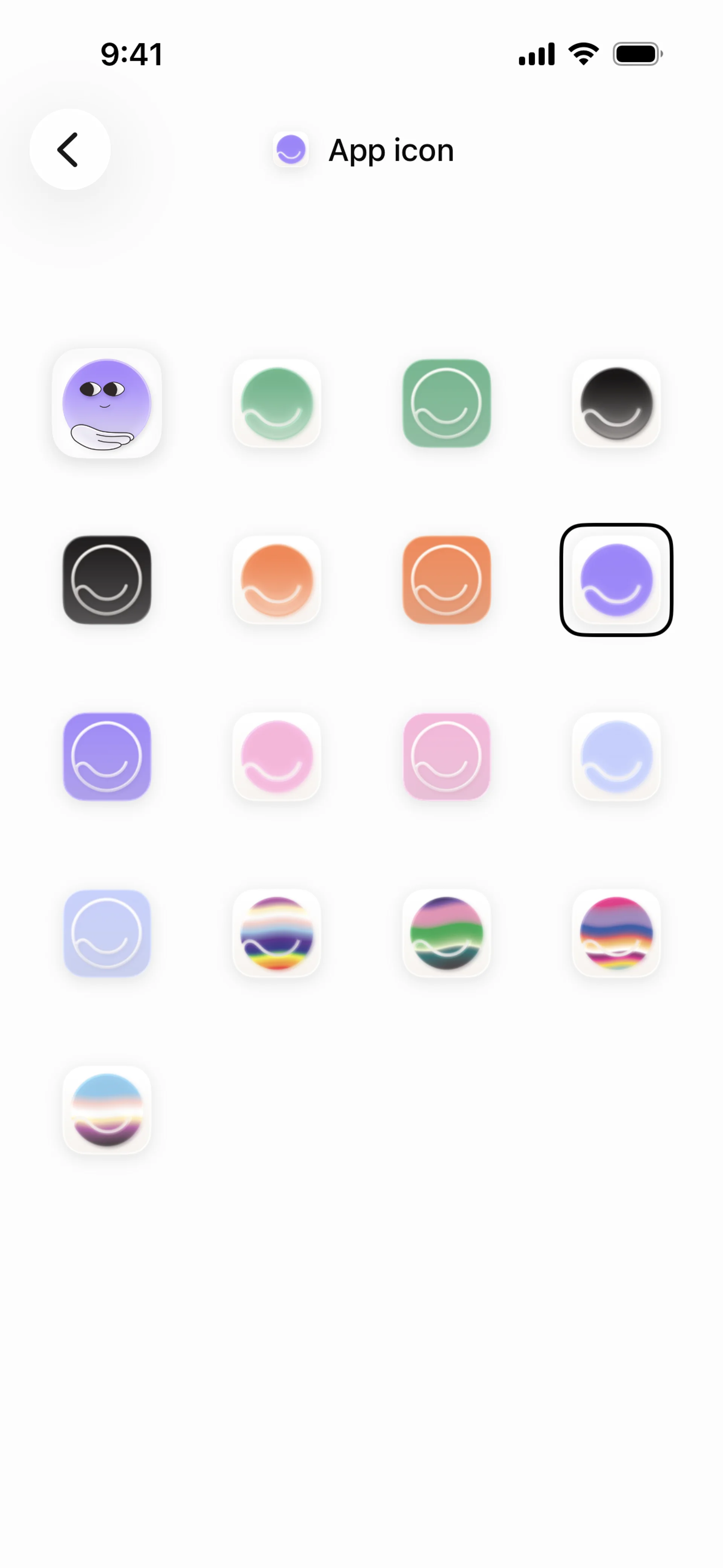The width and height of the screenshot is (723, 1568).
Task: Select the solid orange background icon
Action: 446,579
